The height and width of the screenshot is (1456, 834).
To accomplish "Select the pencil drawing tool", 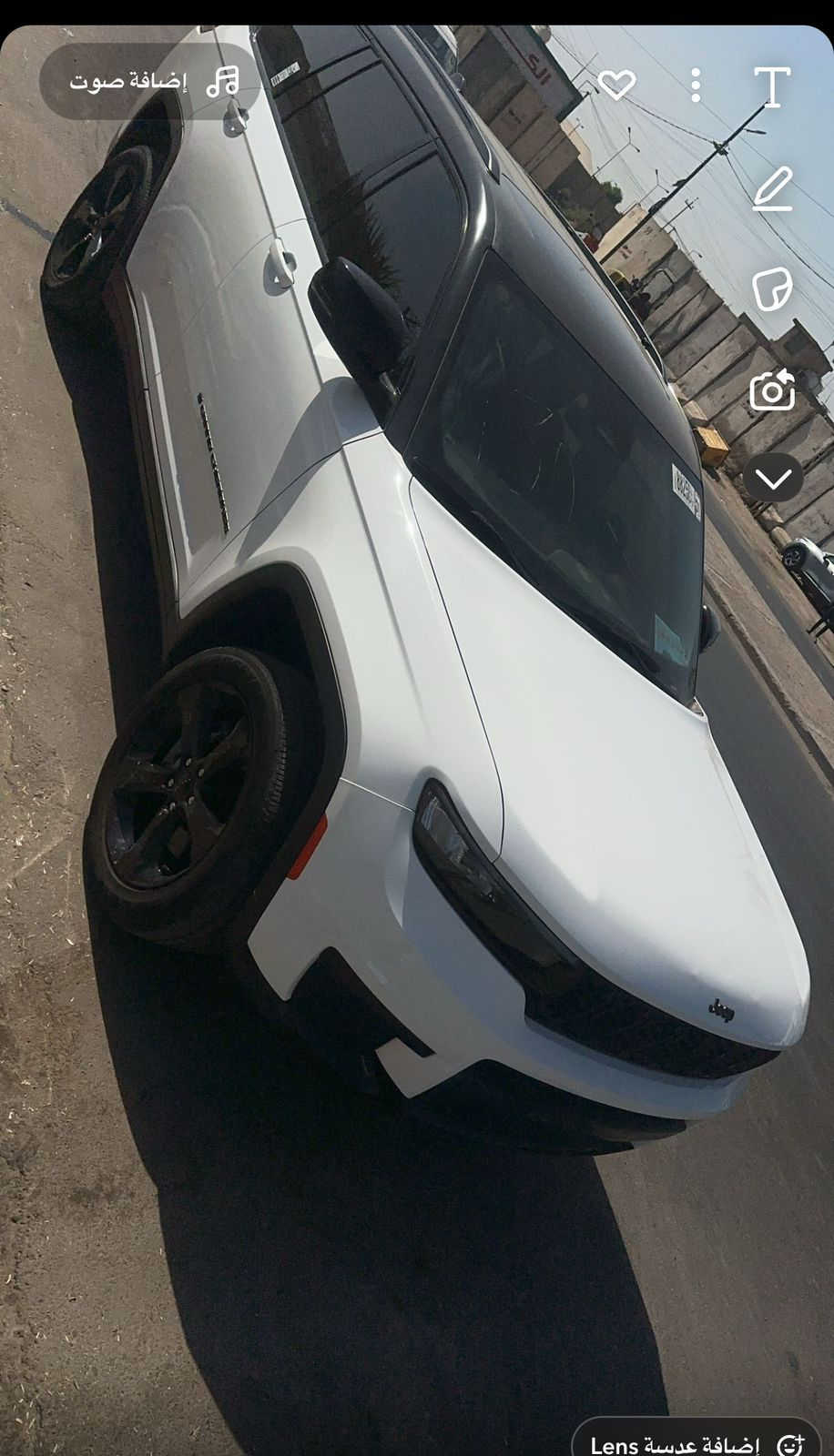I will 772,188.
